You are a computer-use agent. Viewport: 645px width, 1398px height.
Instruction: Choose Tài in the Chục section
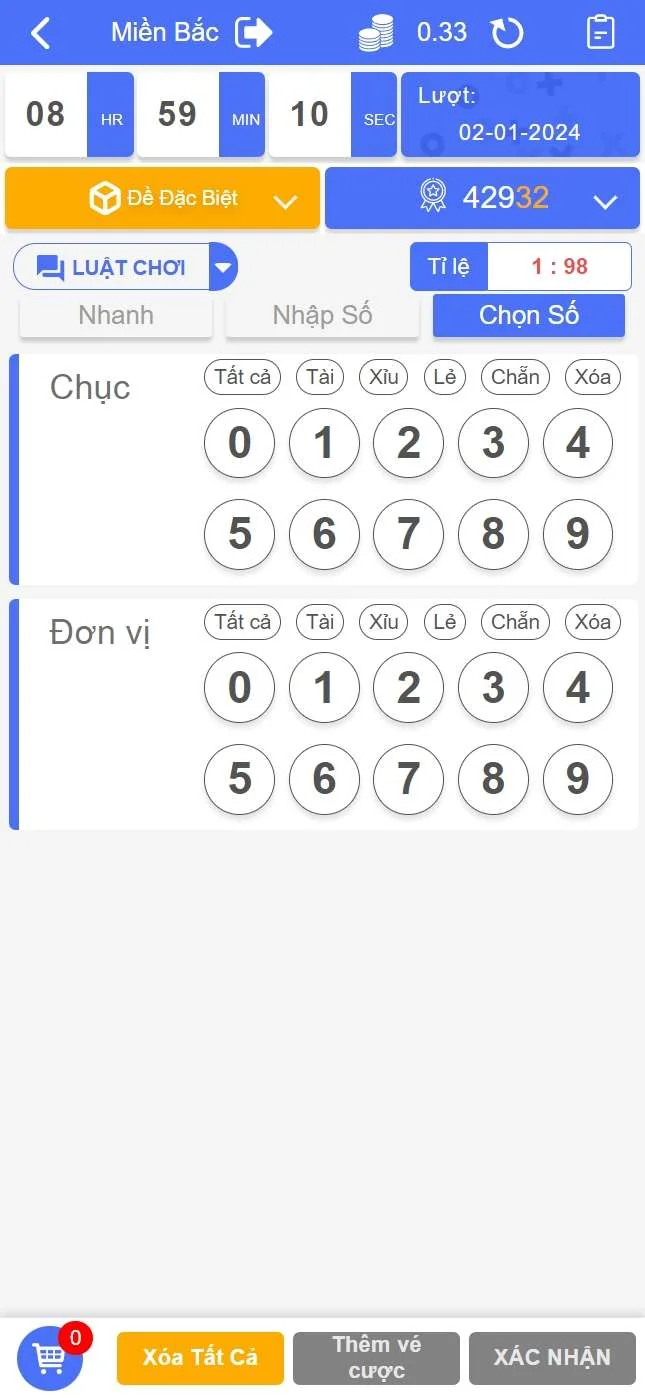pyautogui.click(x=320, y=377)
